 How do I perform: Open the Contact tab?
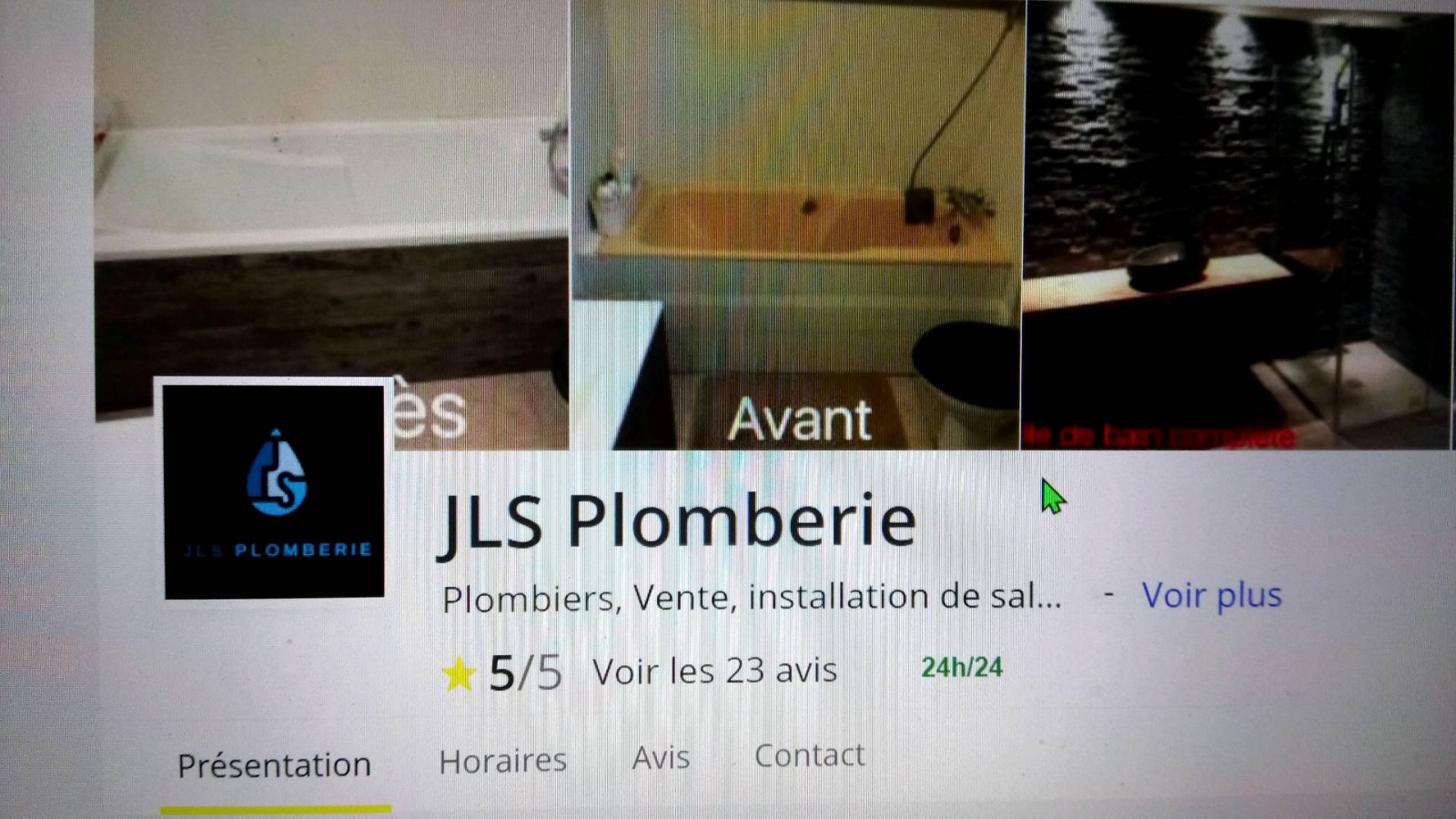click(809, 755)
